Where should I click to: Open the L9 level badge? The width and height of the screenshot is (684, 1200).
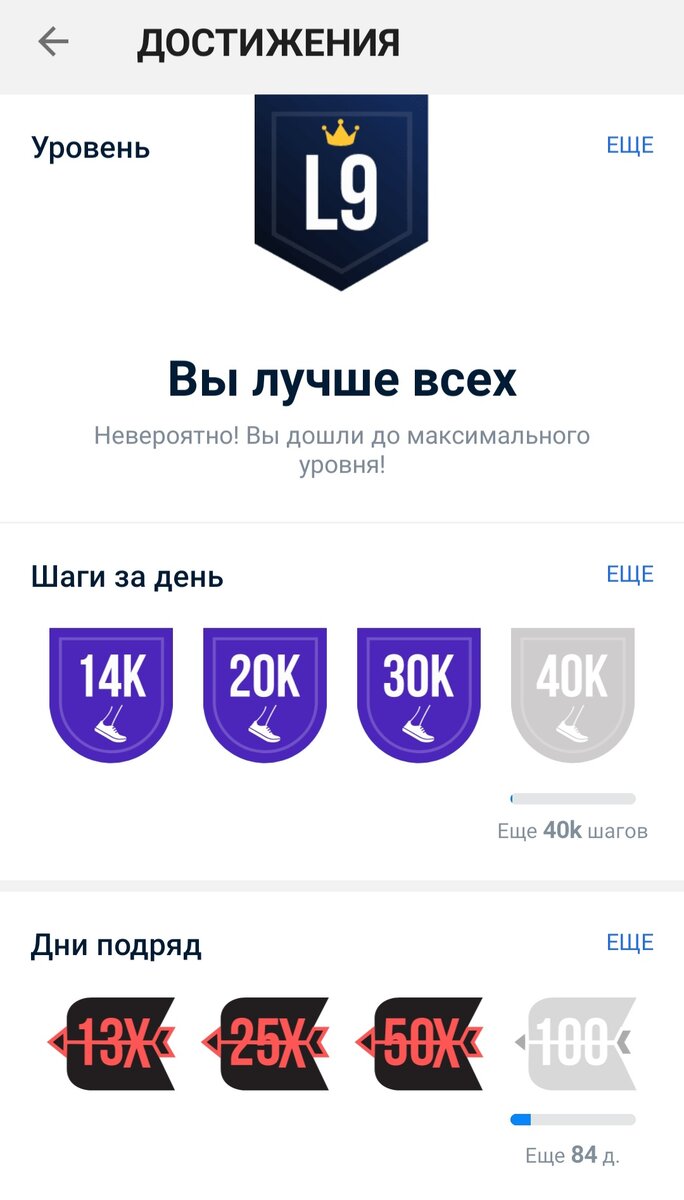pos(341,190)
